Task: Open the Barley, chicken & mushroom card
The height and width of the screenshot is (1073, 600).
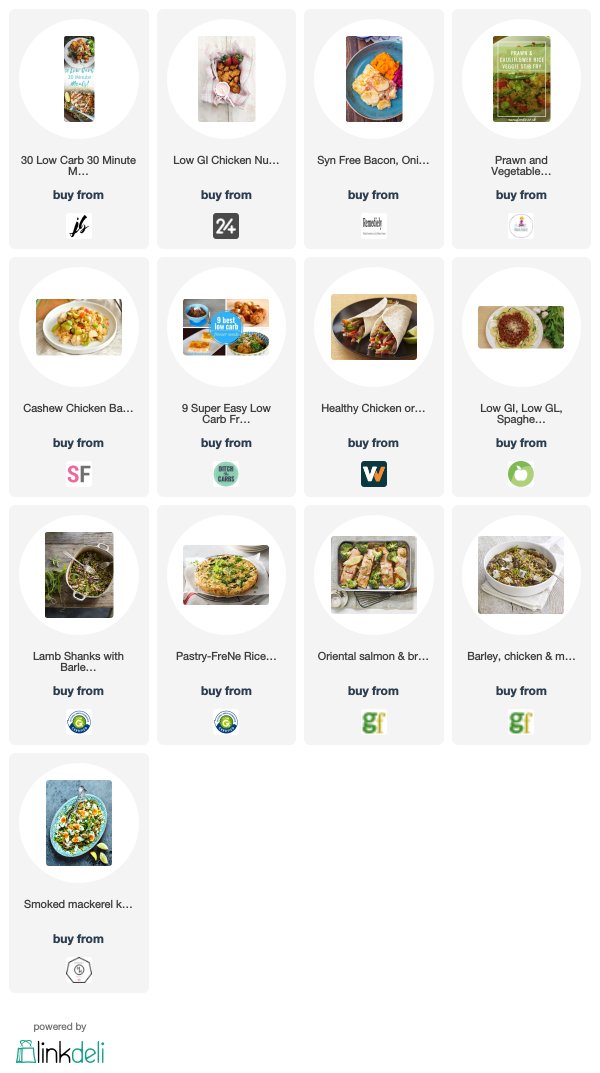Action: click(x=521, y=575)
